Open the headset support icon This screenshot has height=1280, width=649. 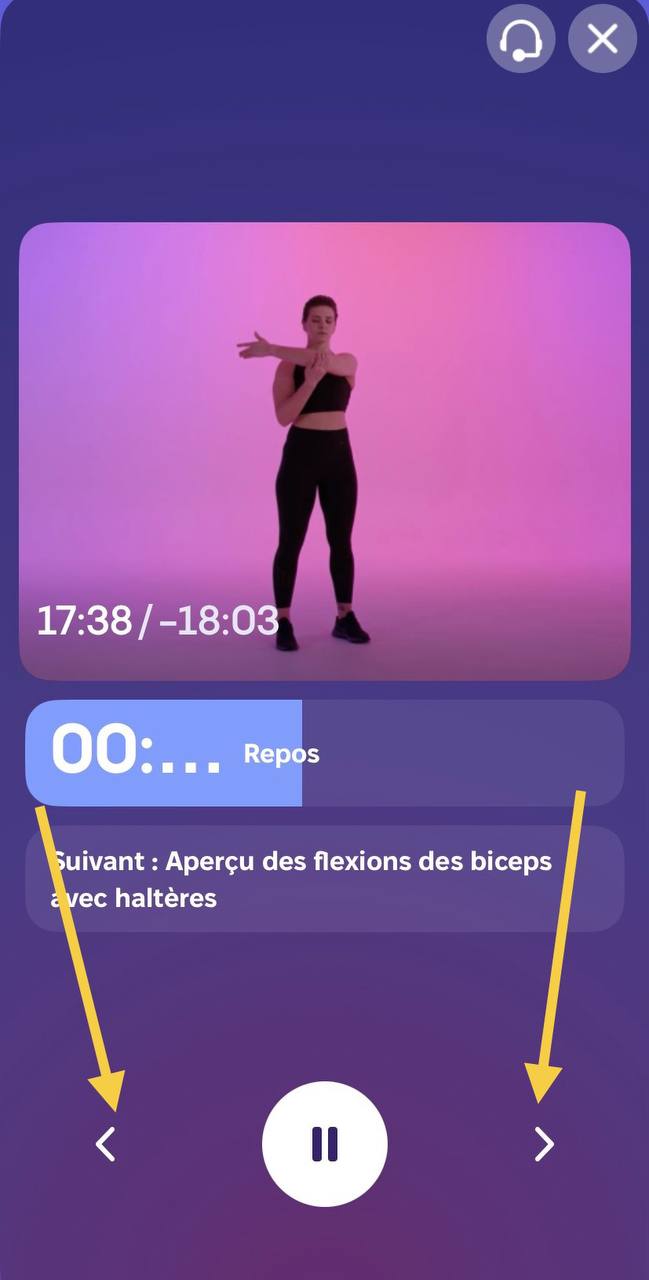click(520, 39)
